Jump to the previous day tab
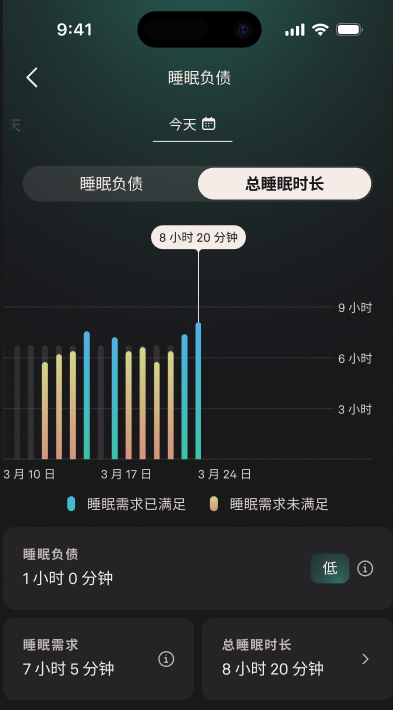Image resolution: width=393 pixels, height=710 pixels. [14, 125]
